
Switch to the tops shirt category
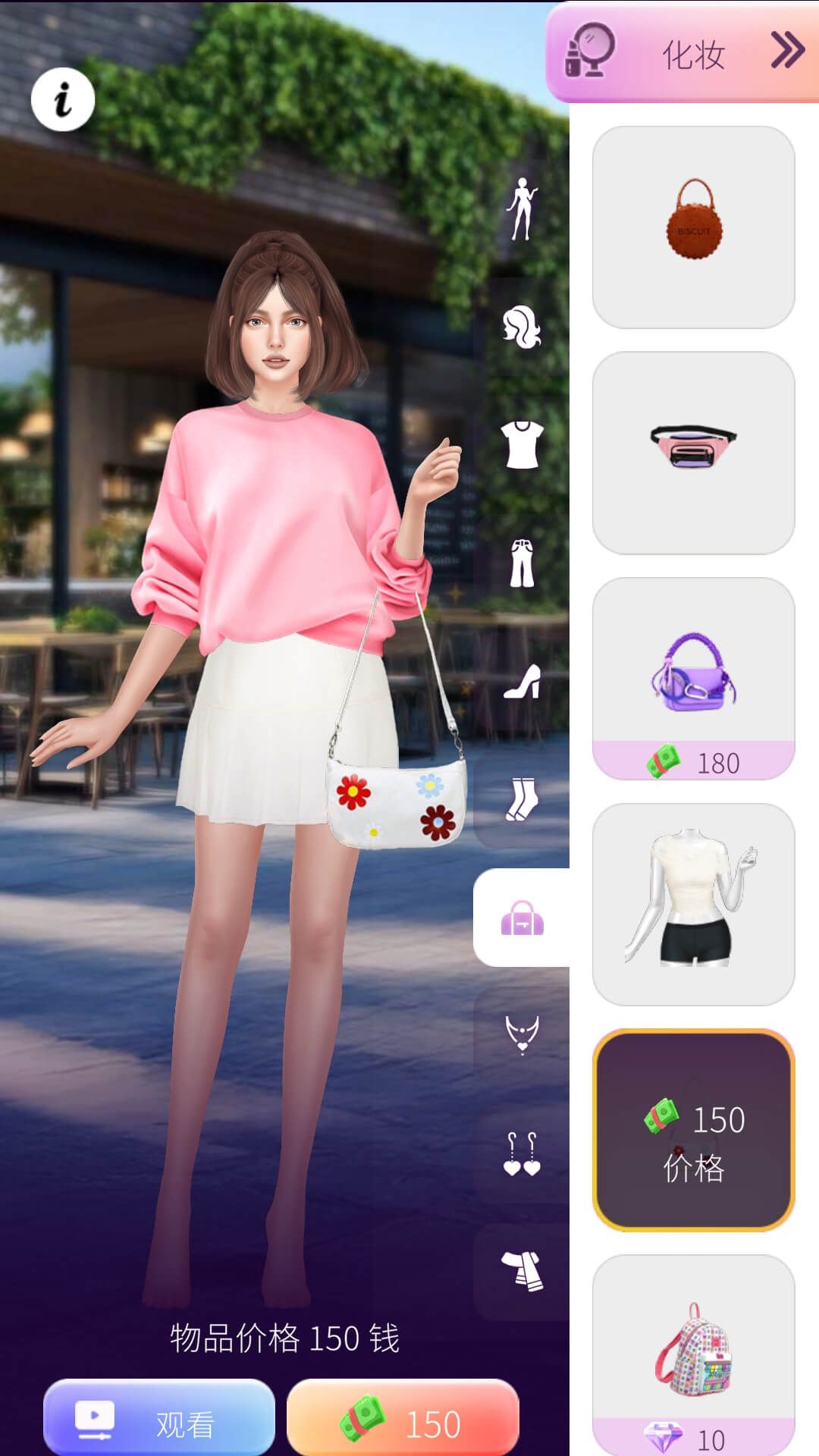(522, 444)
